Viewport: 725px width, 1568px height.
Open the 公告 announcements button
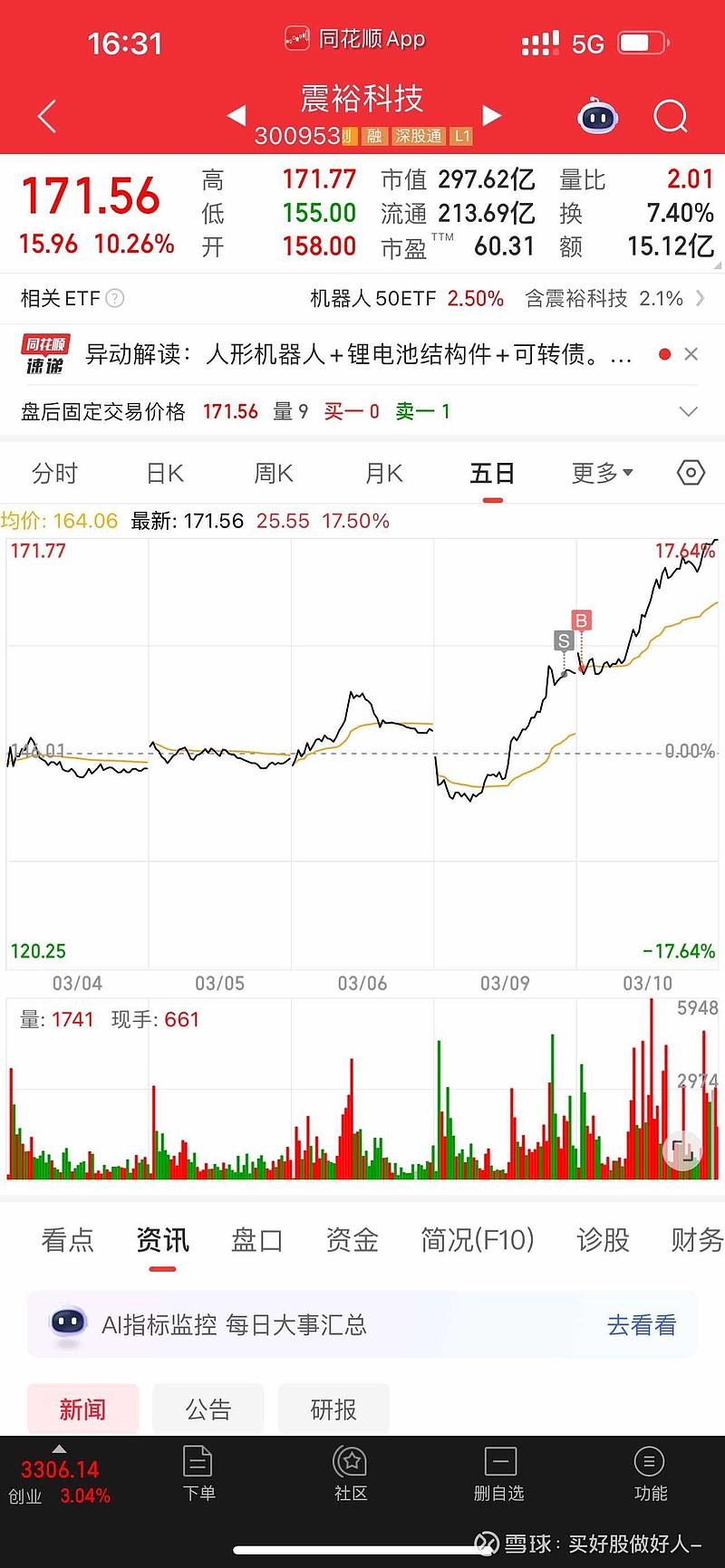[x=208, y=1409]
